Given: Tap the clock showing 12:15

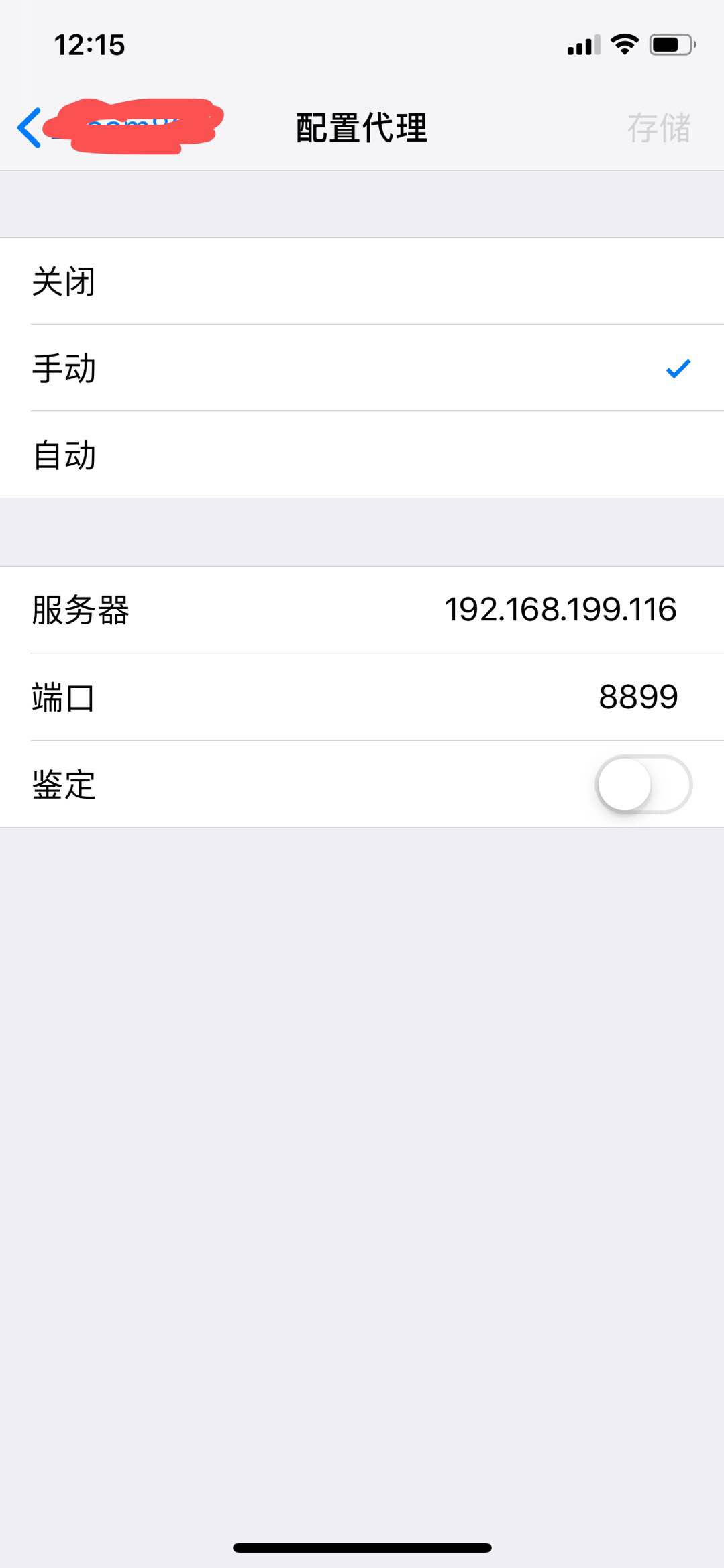Looking at the screenshot, I should click(x=88, y=44).
